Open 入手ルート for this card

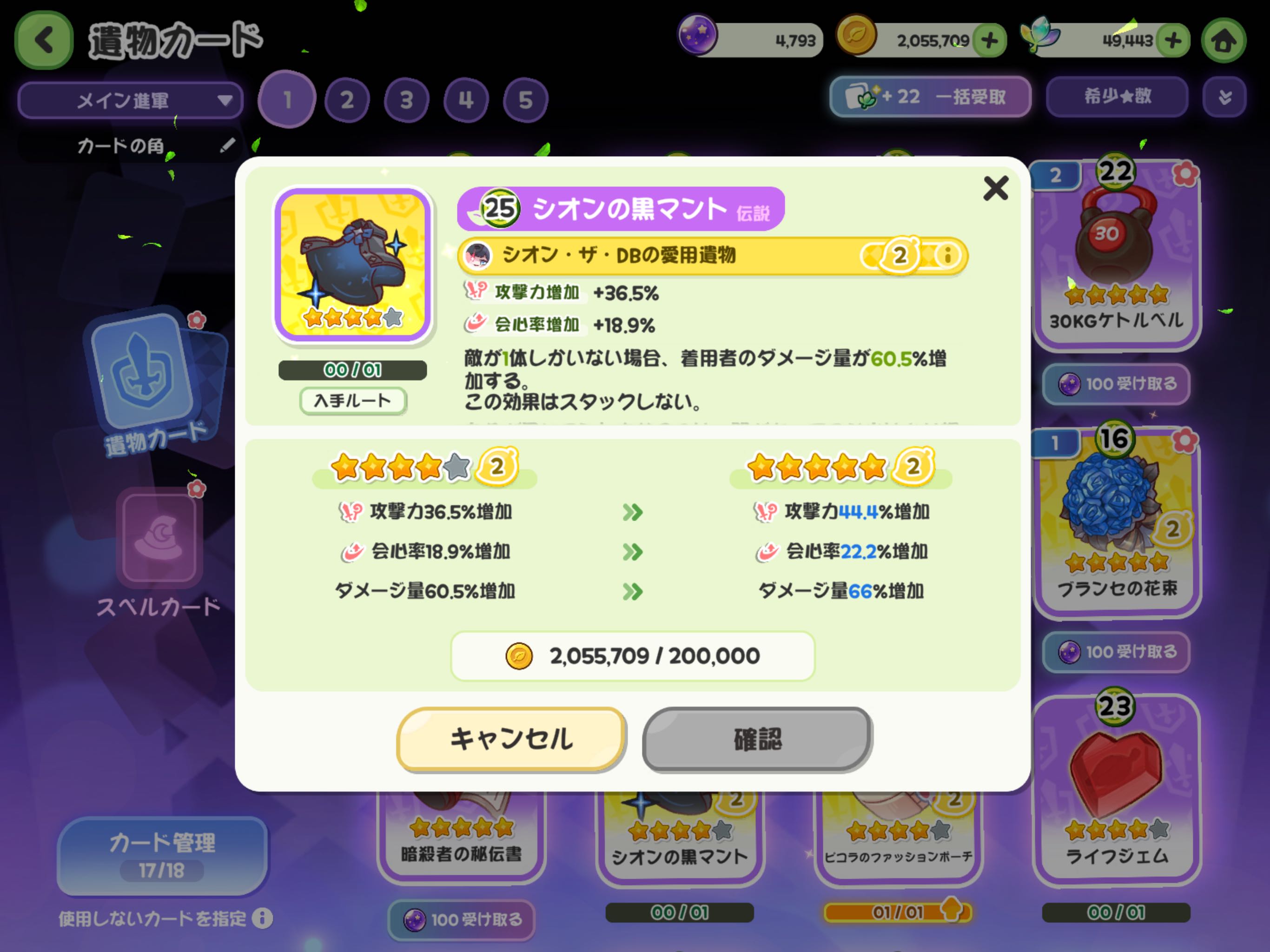352,400
